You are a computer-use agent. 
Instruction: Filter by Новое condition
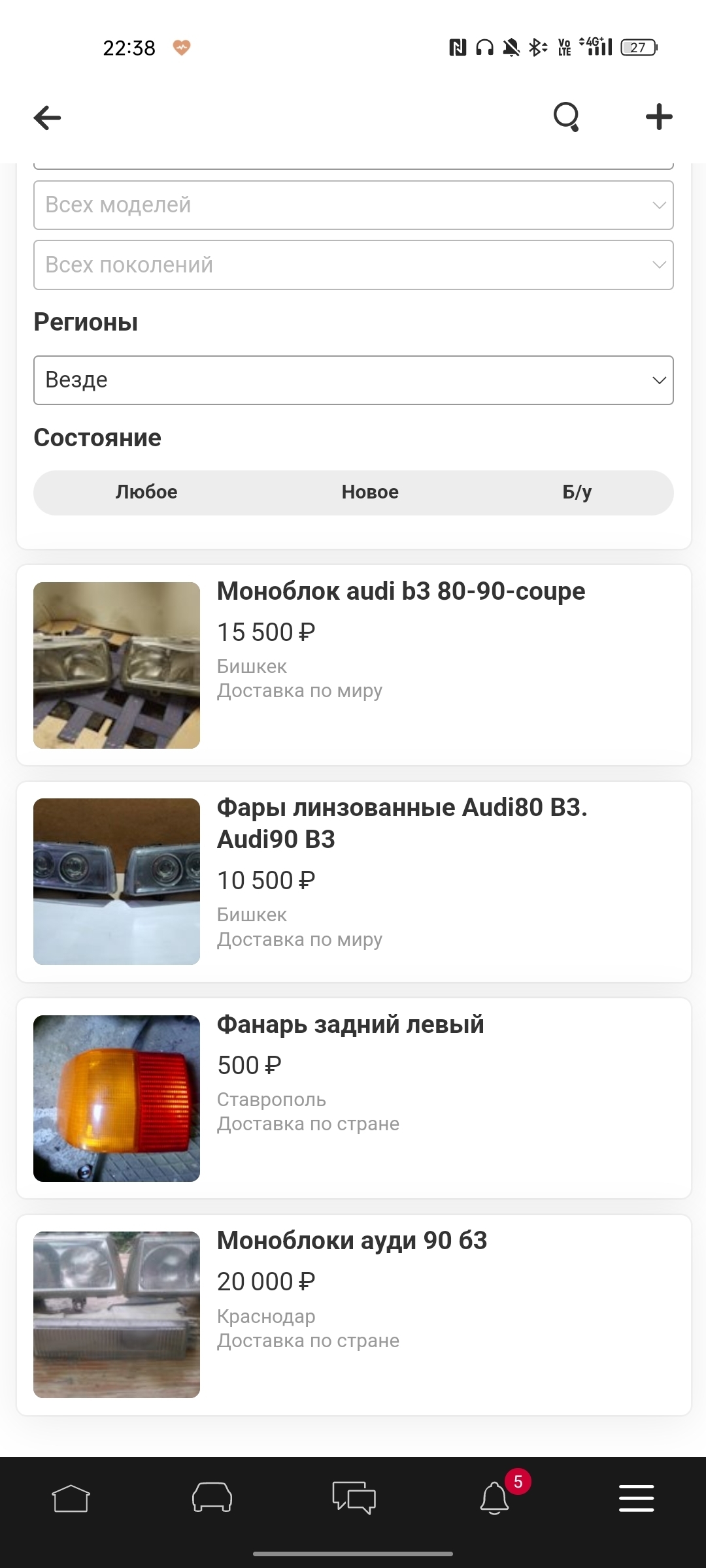click(370, 492)
